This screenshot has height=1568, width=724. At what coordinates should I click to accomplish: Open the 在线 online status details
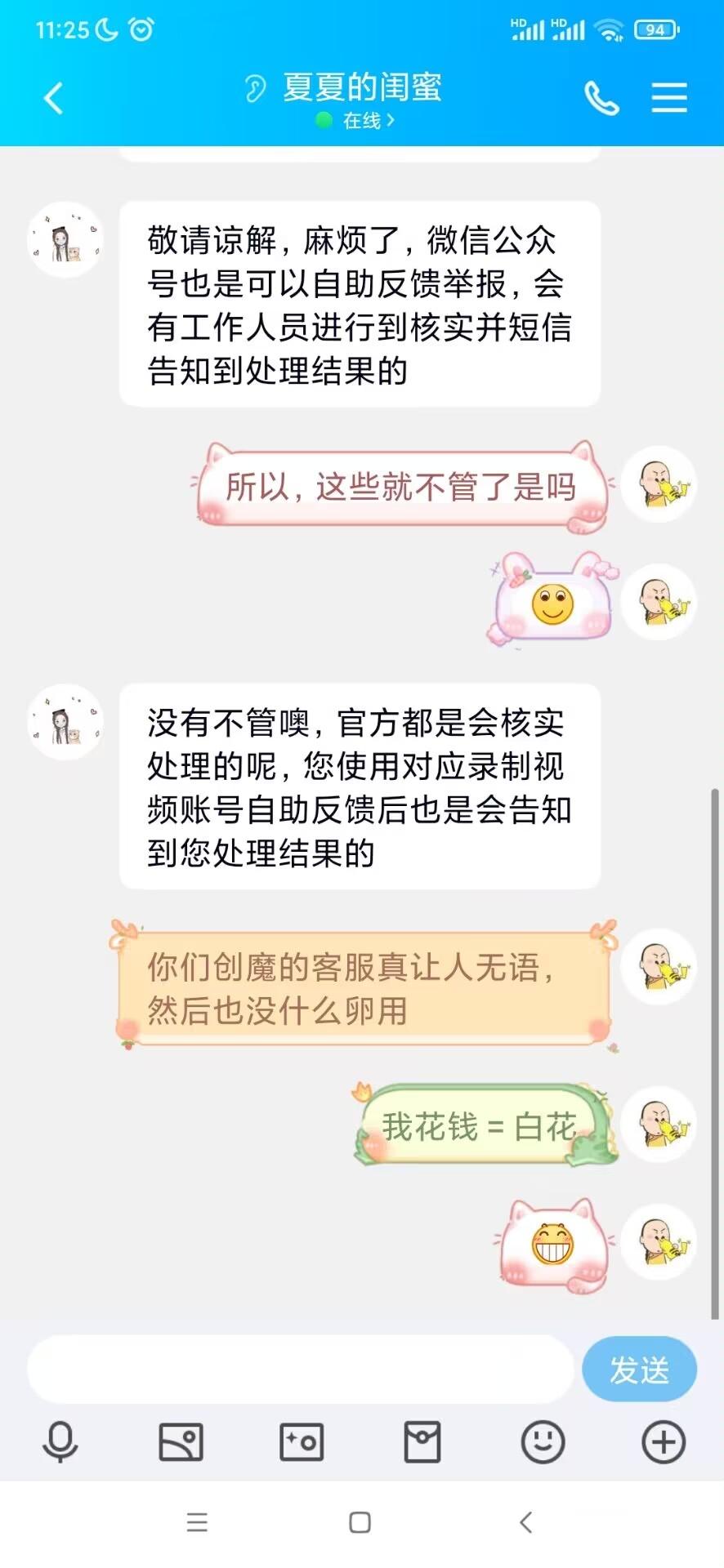355,121
